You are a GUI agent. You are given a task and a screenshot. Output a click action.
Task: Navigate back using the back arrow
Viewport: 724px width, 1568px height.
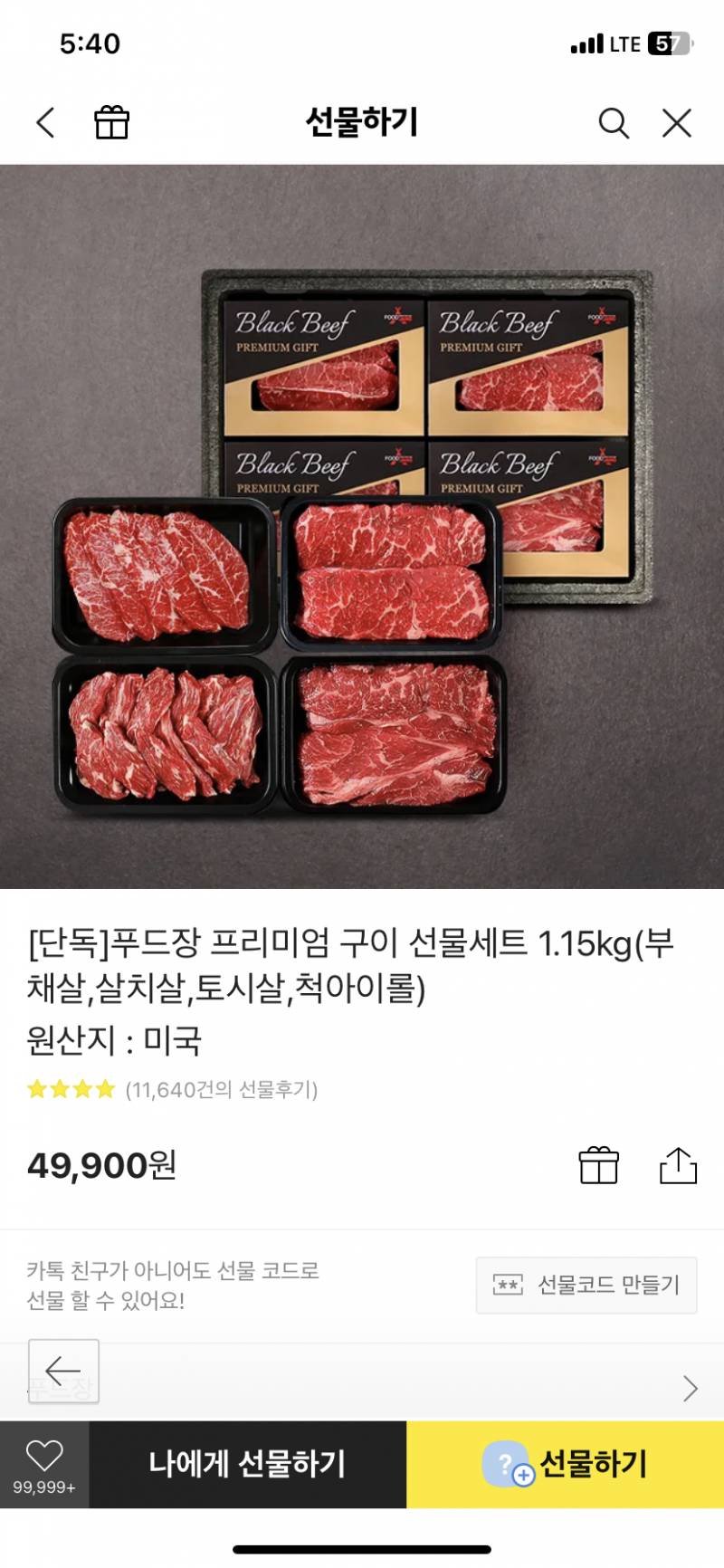[46, 124]
